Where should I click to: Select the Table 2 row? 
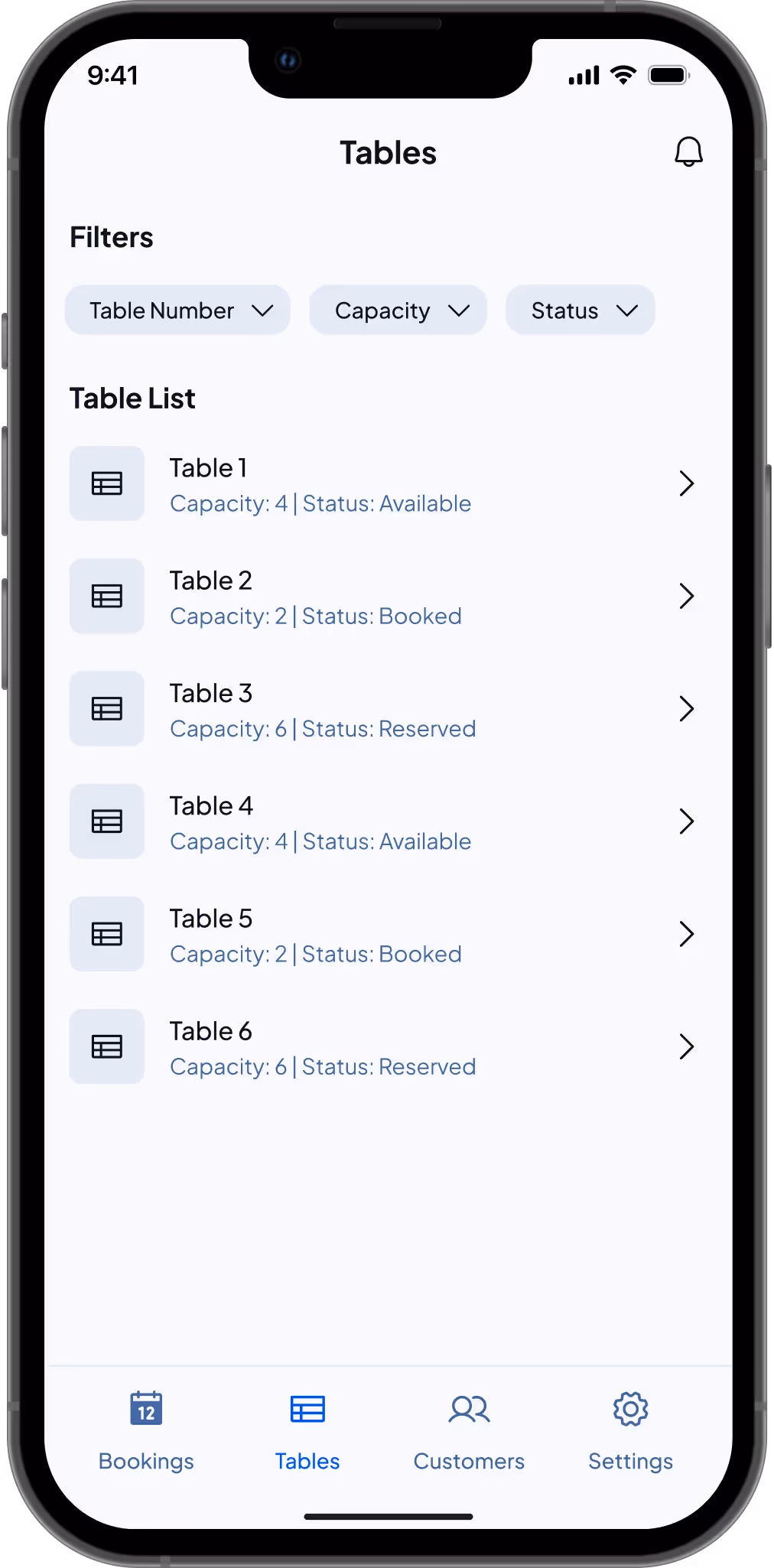tap(386, 597)
